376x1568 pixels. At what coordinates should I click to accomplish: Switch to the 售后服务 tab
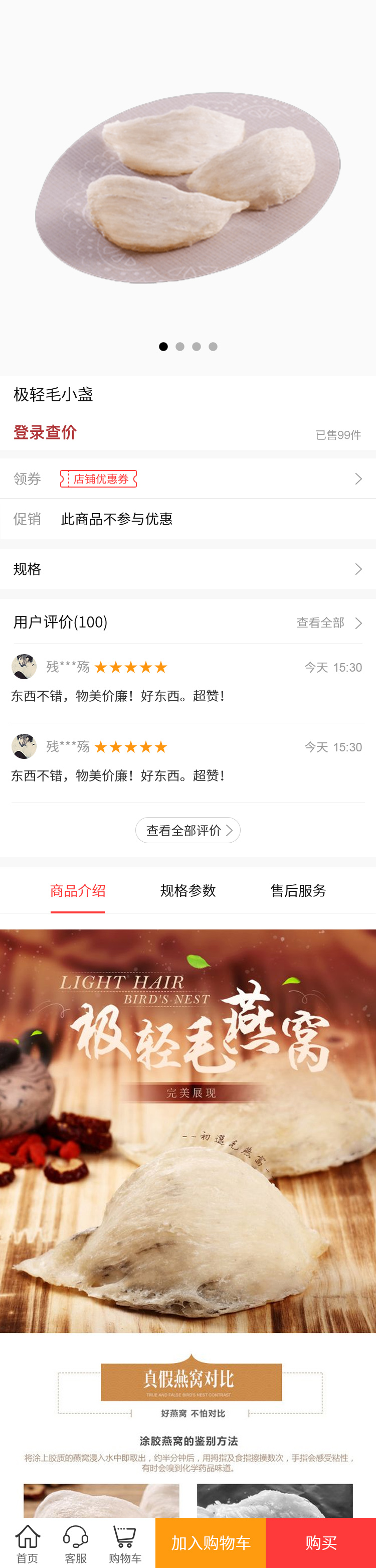click(x=298, y=890)
